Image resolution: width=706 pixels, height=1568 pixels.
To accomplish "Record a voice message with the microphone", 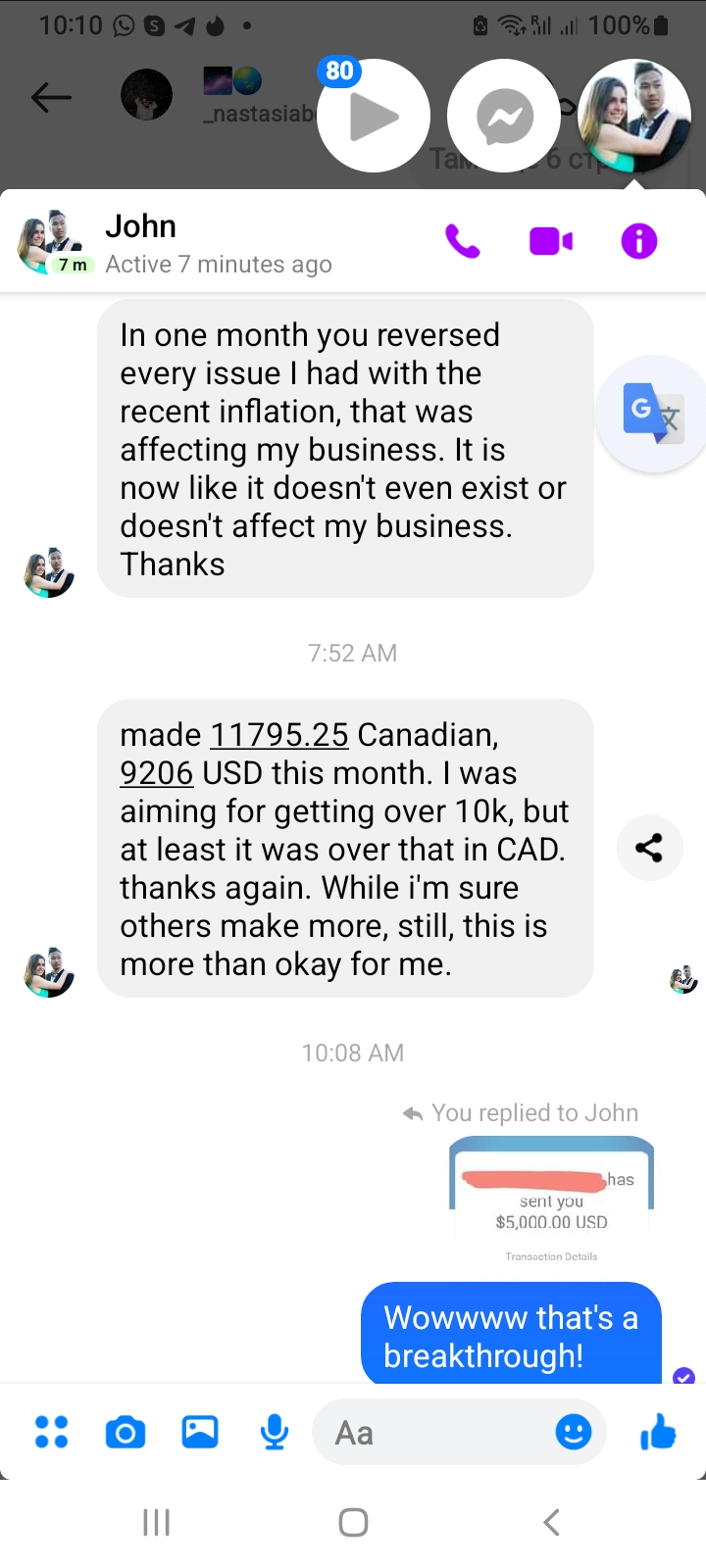I will [275, 1432].
